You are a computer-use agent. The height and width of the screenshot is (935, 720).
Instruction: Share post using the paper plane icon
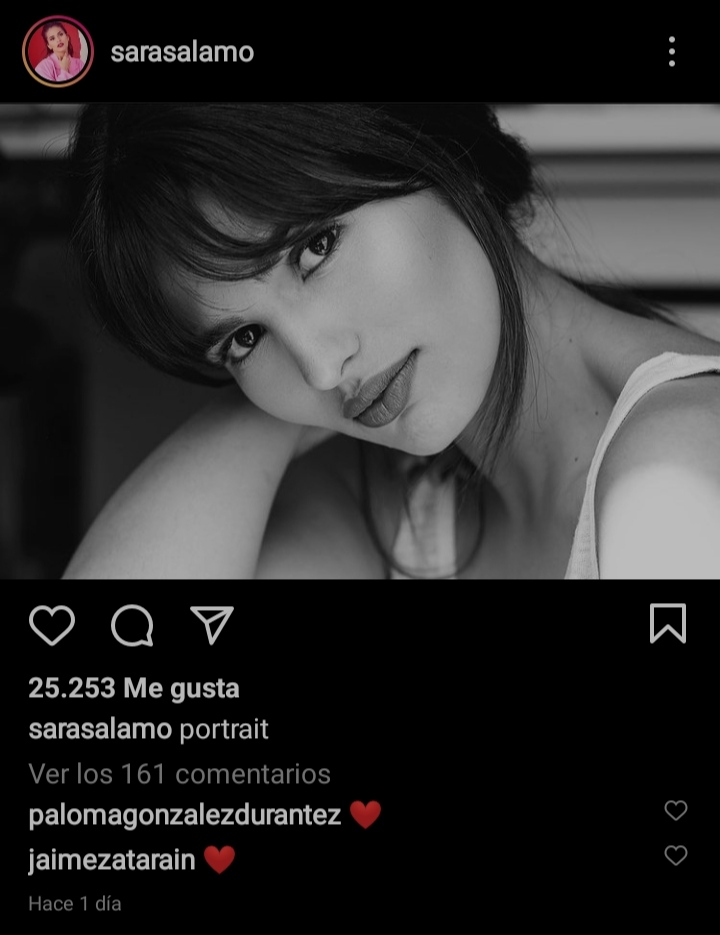coord(211,625)
